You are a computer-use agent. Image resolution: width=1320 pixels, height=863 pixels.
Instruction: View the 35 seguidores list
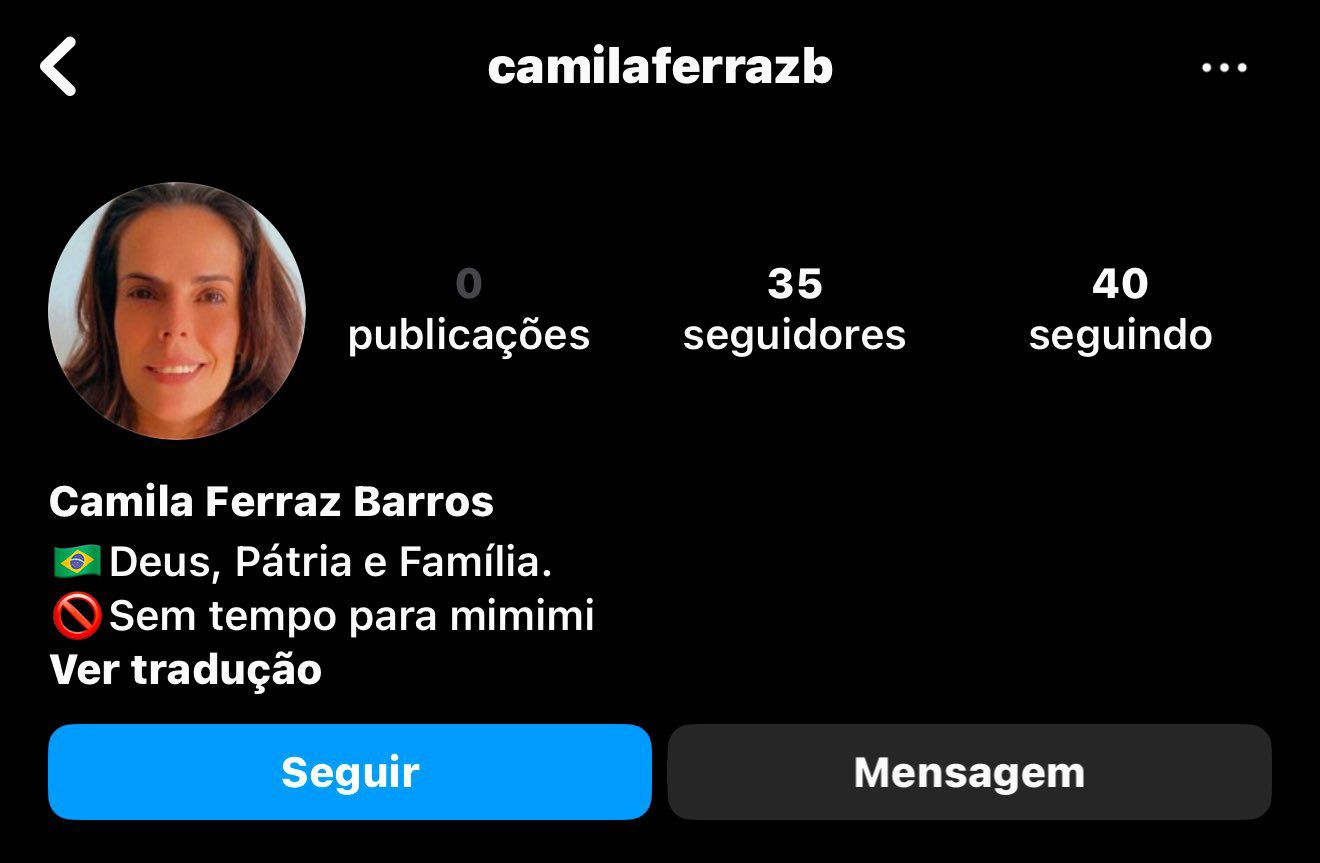click(x=794, y=309)
